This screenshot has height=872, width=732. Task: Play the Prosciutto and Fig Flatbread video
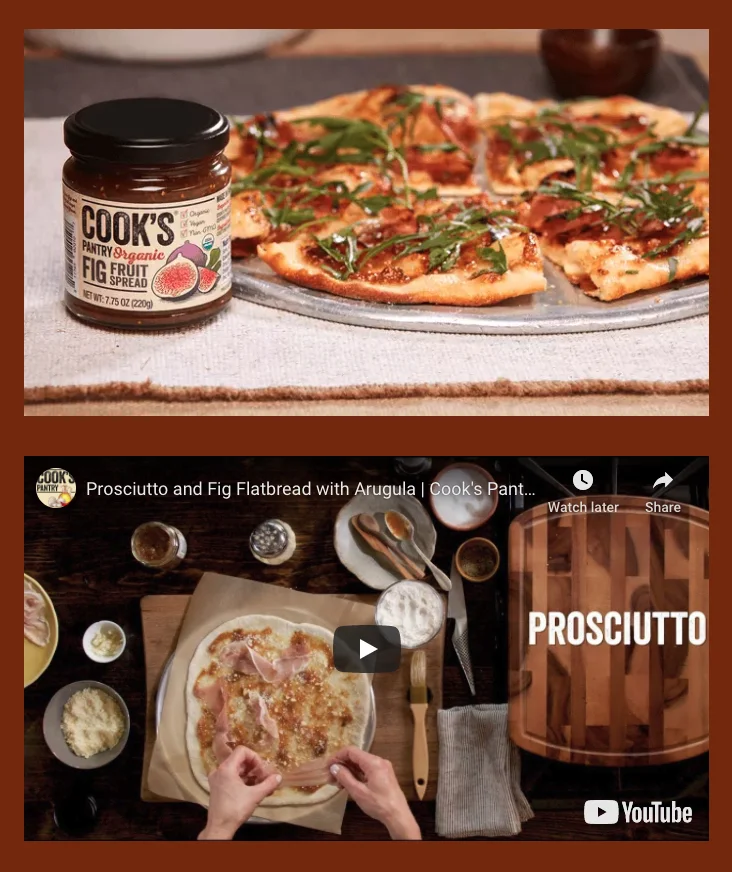click(366, 649)
